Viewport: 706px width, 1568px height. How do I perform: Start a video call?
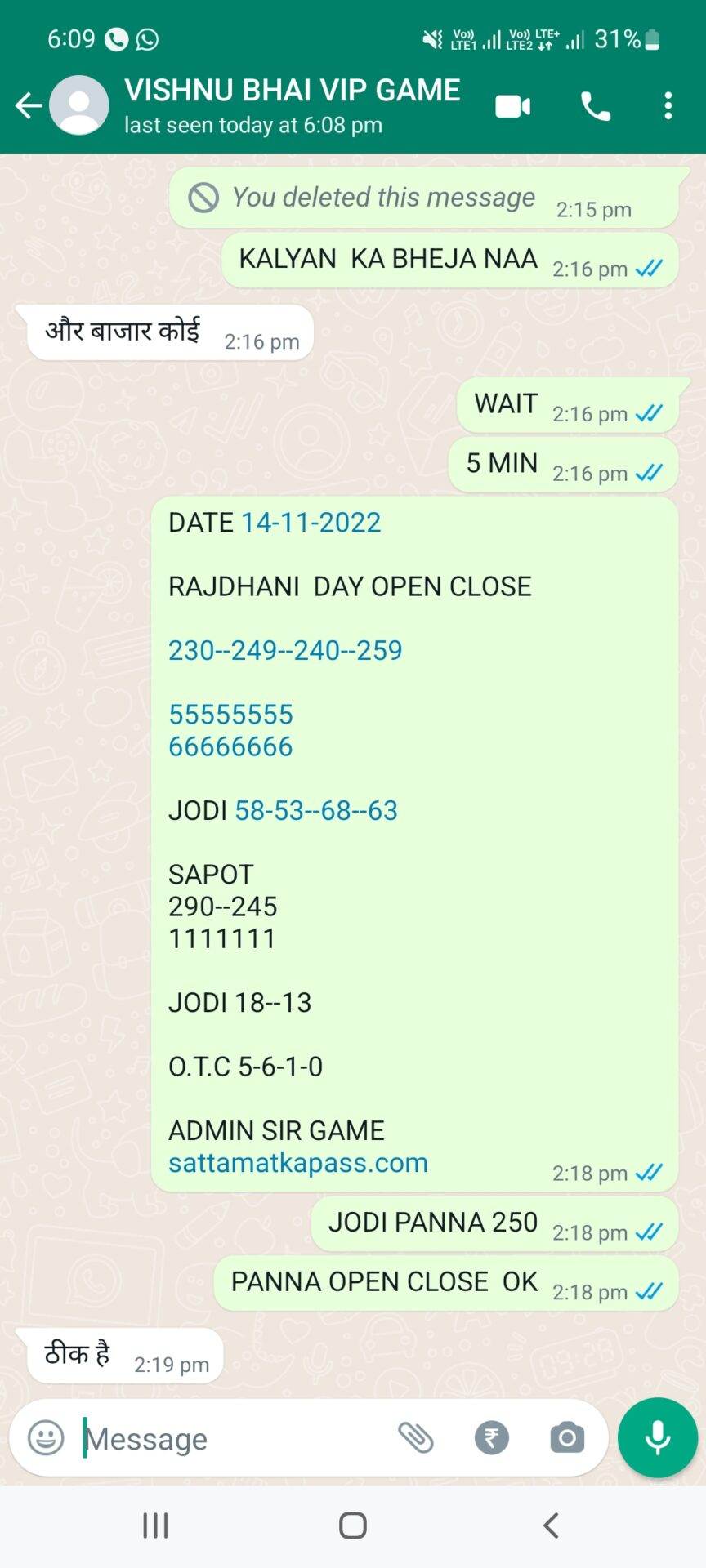coord(513,106)
